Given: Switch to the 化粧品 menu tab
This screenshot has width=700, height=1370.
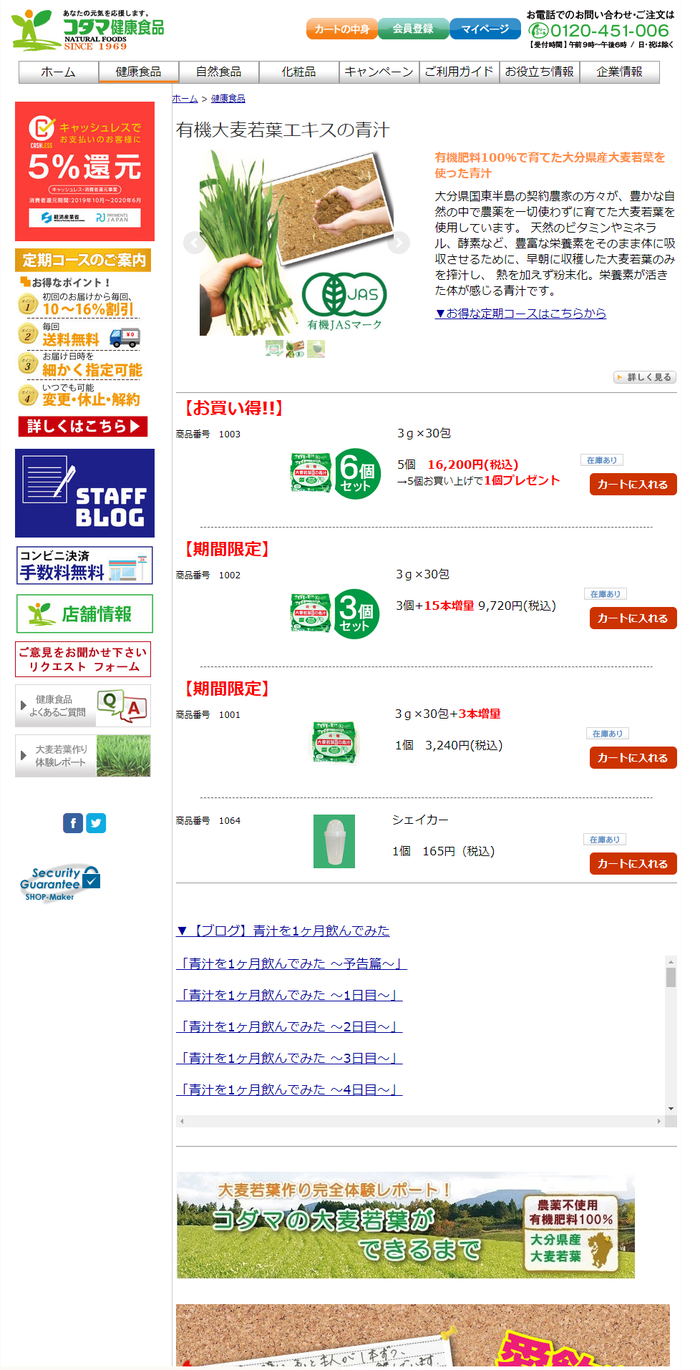Looking at the screenshot, I should 298,72.
